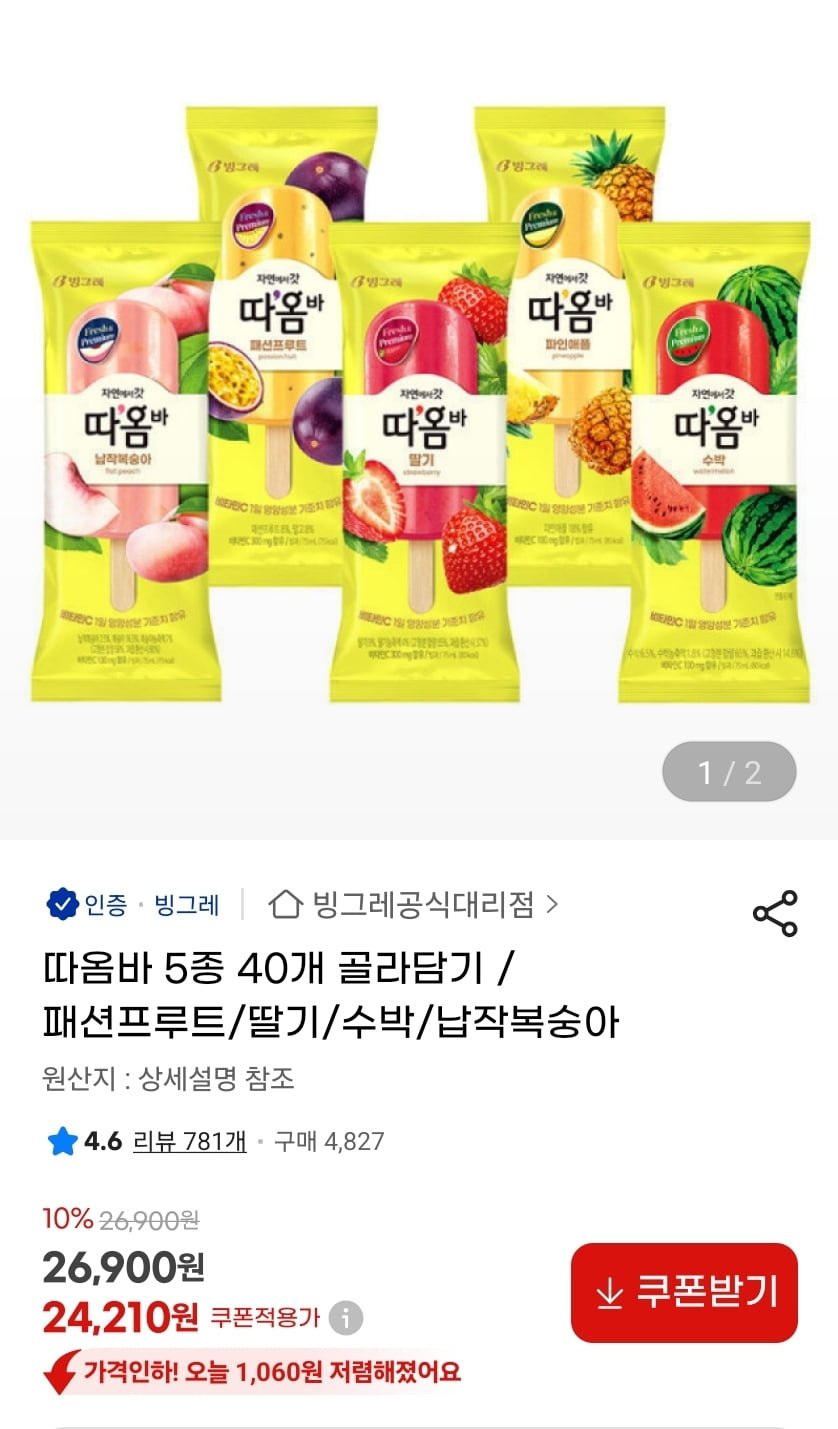Show coupon price info icon

346,1318
